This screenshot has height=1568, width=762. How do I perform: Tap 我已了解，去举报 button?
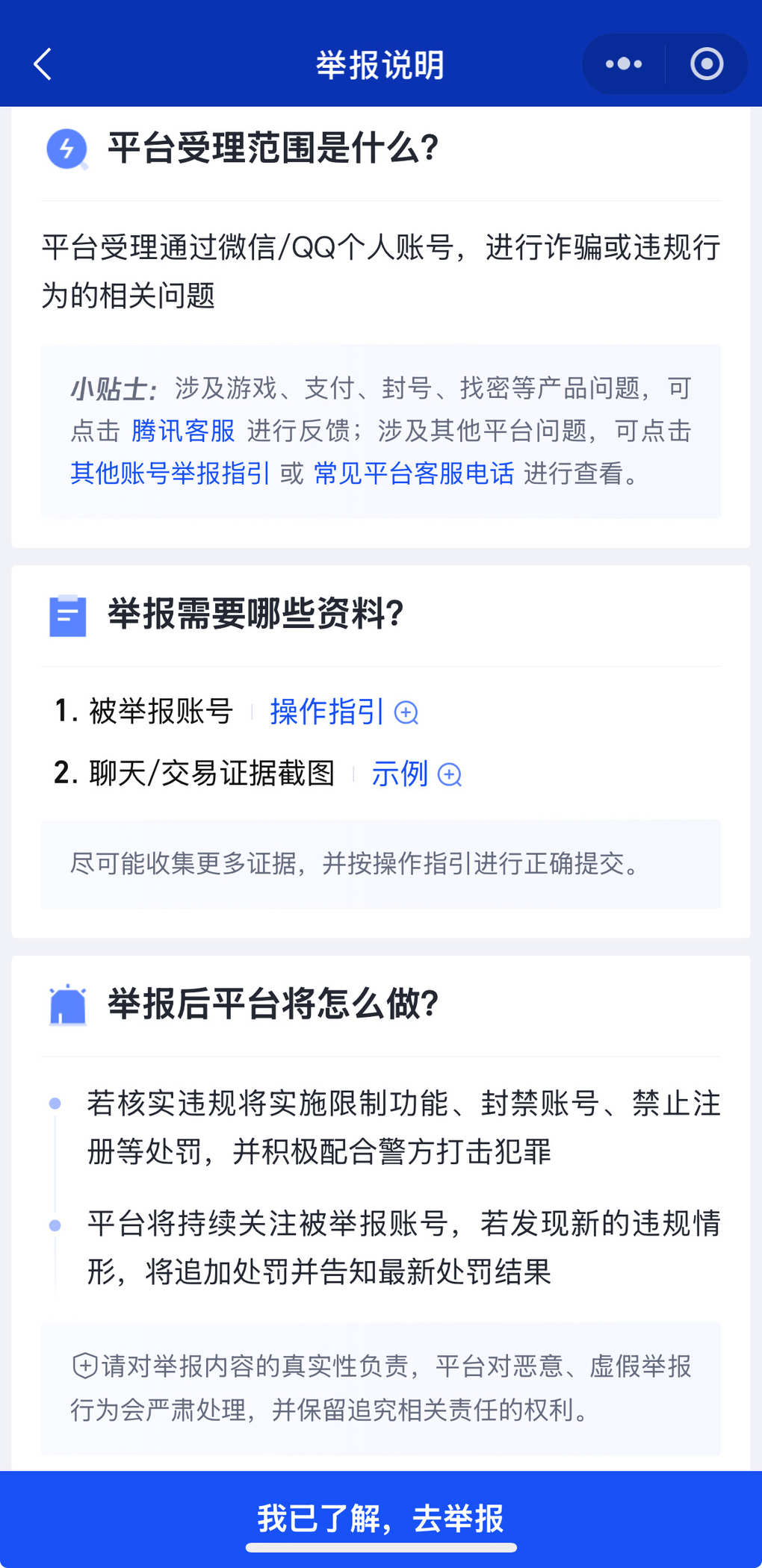pos(381,1518)
